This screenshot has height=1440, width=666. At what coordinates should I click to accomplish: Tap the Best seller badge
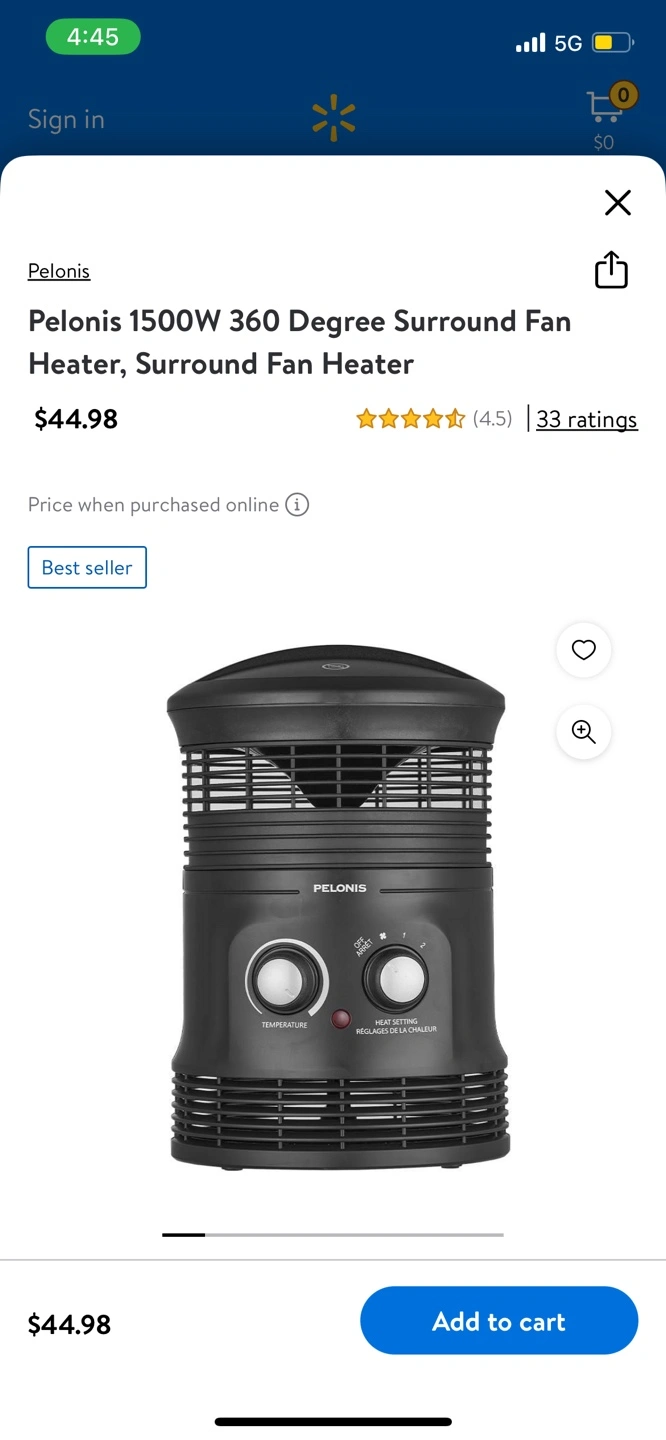pyautogui.click(x=87, y=567)
